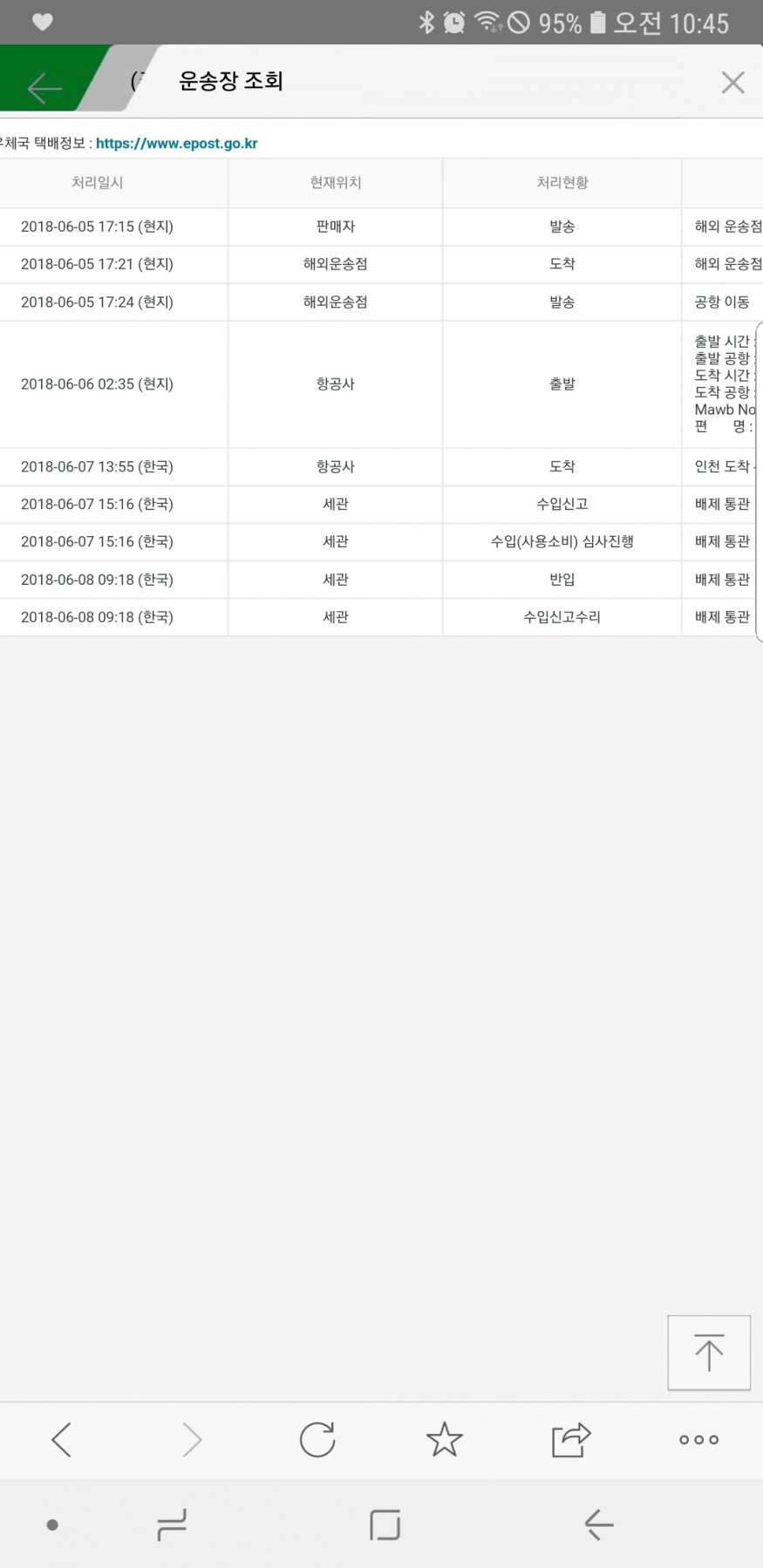Jump to top with the up-arrow button
Screen dimensions: 763x1568
tap(709, 1352)
